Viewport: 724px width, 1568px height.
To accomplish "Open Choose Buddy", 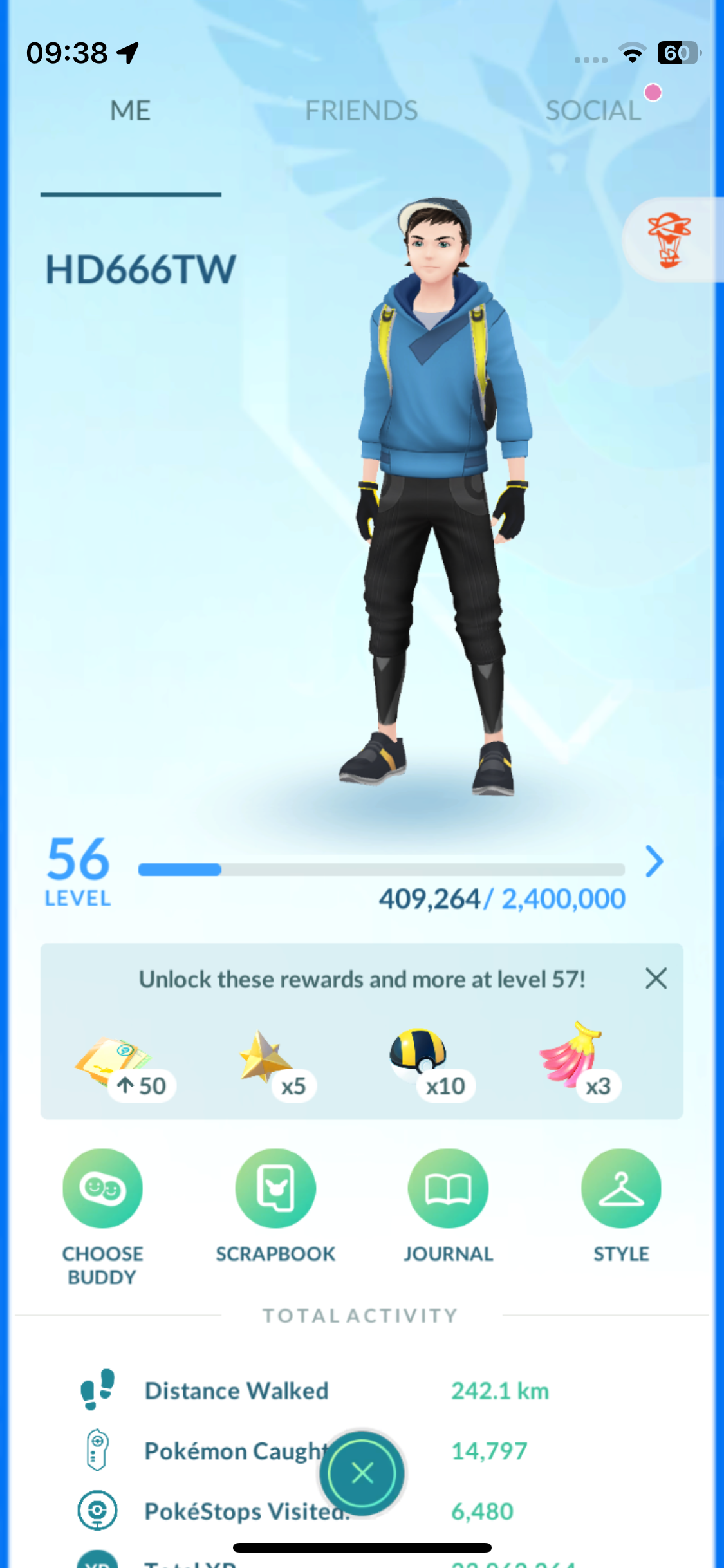I will [102, 1188].
